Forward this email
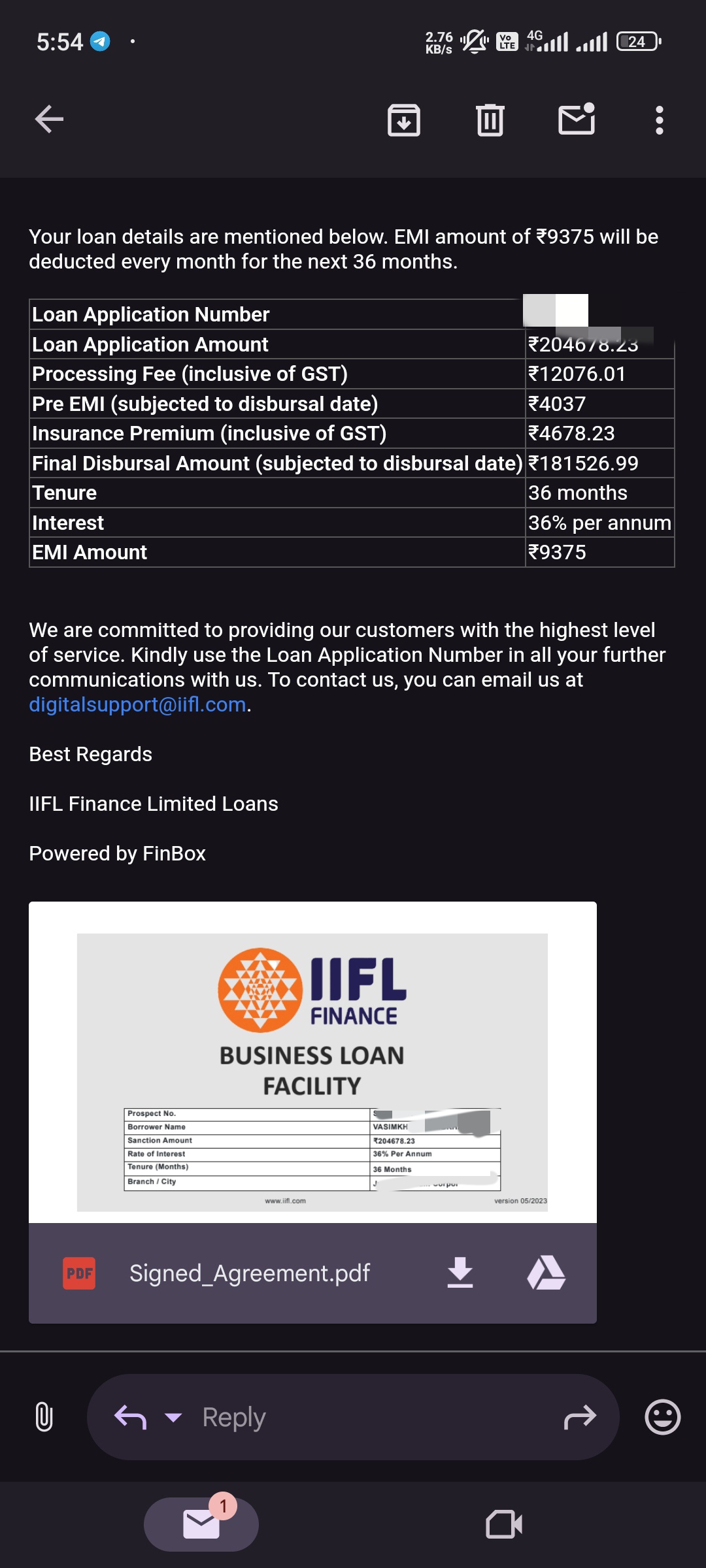This screenshot has width=706, height=1568. pos(580,1417)
